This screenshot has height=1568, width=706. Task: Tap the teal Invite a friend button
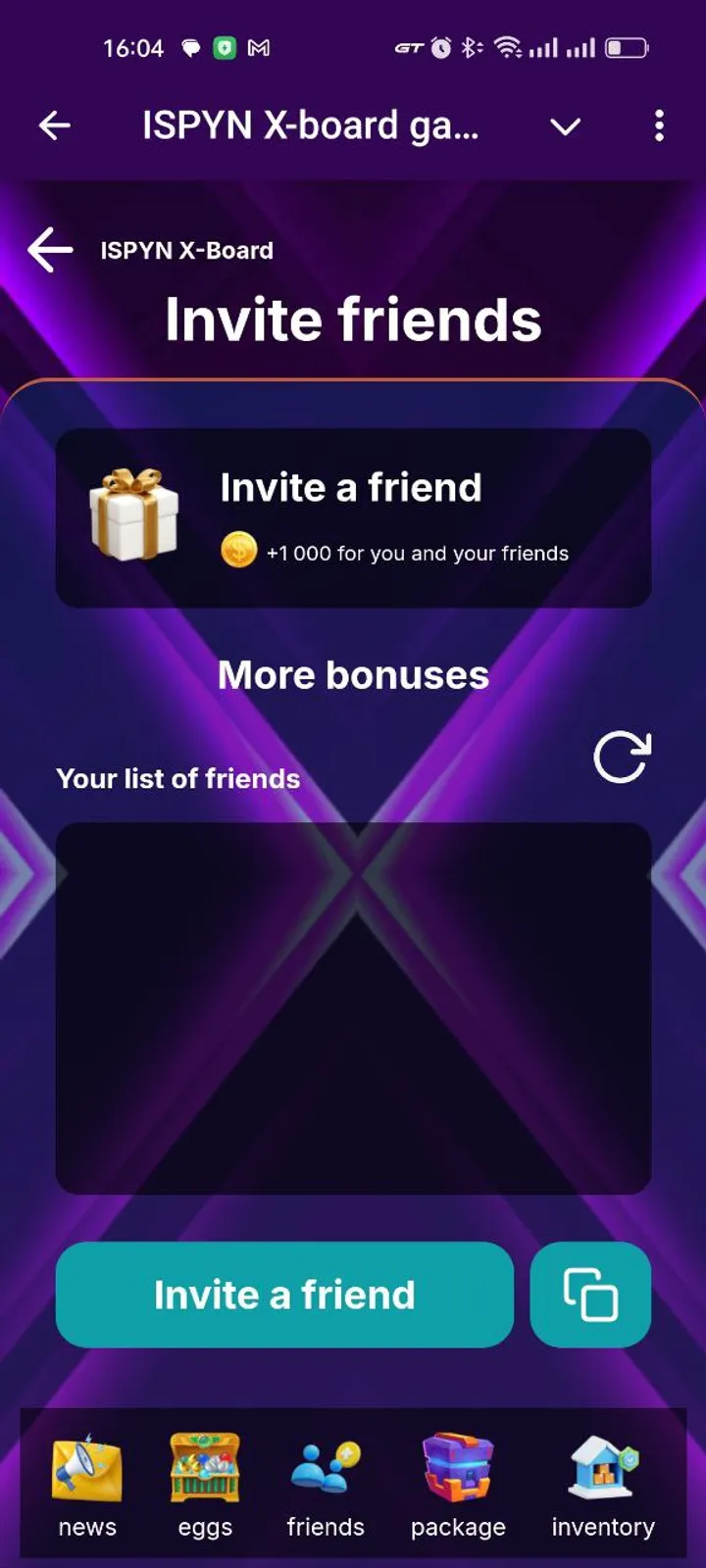click(284, 1295)
